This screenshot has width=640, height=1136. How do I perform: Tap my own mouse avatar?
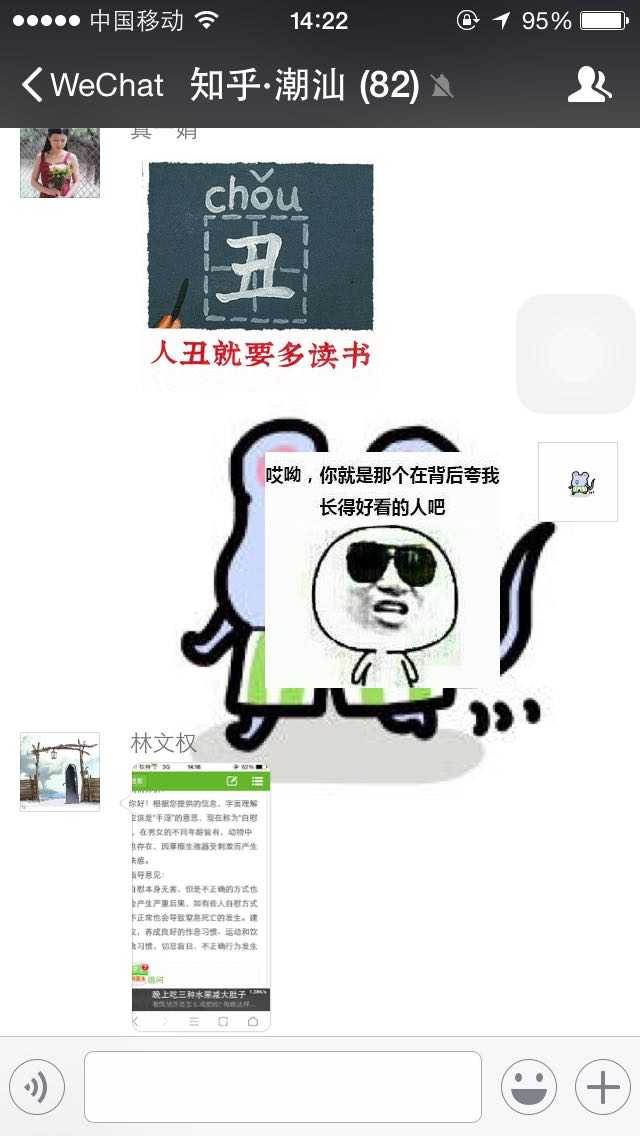(578, 482)
